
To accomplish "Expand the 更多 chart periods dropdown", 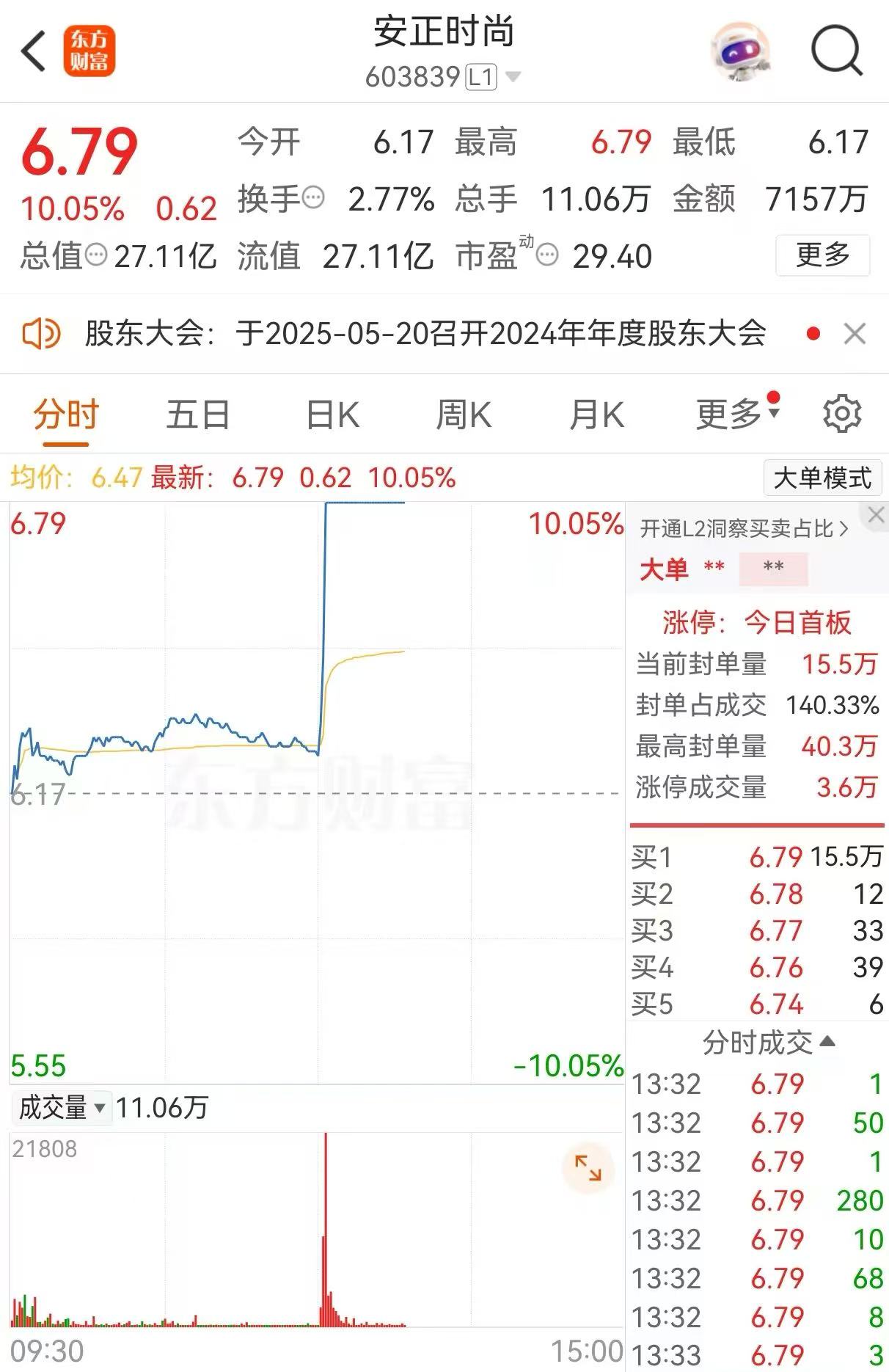I will coord(736,415).
